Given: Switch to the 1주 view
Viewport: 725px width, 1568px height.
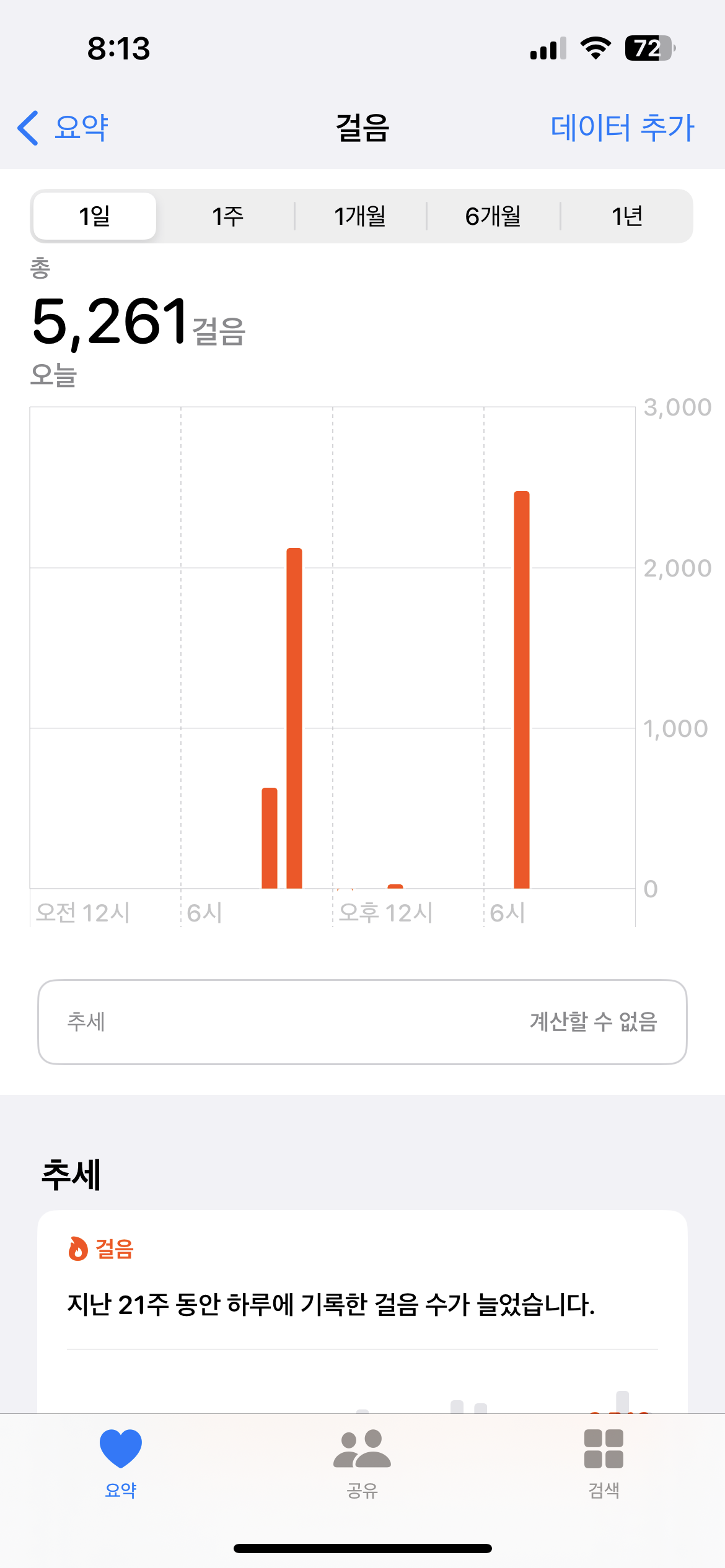Looking at the screenshot, I should coord(227,216).
